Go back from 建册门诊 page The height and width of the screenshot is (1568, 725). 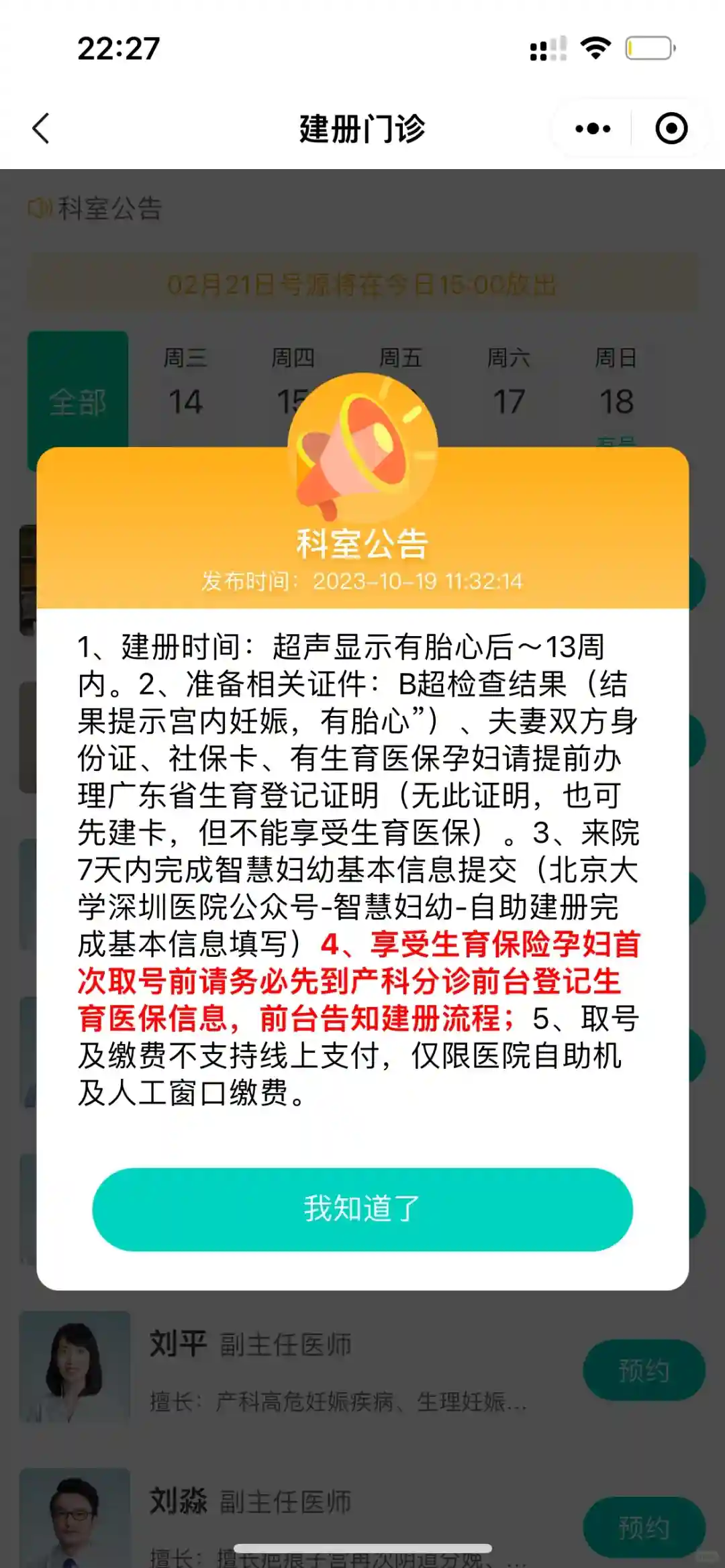[42, 128]
